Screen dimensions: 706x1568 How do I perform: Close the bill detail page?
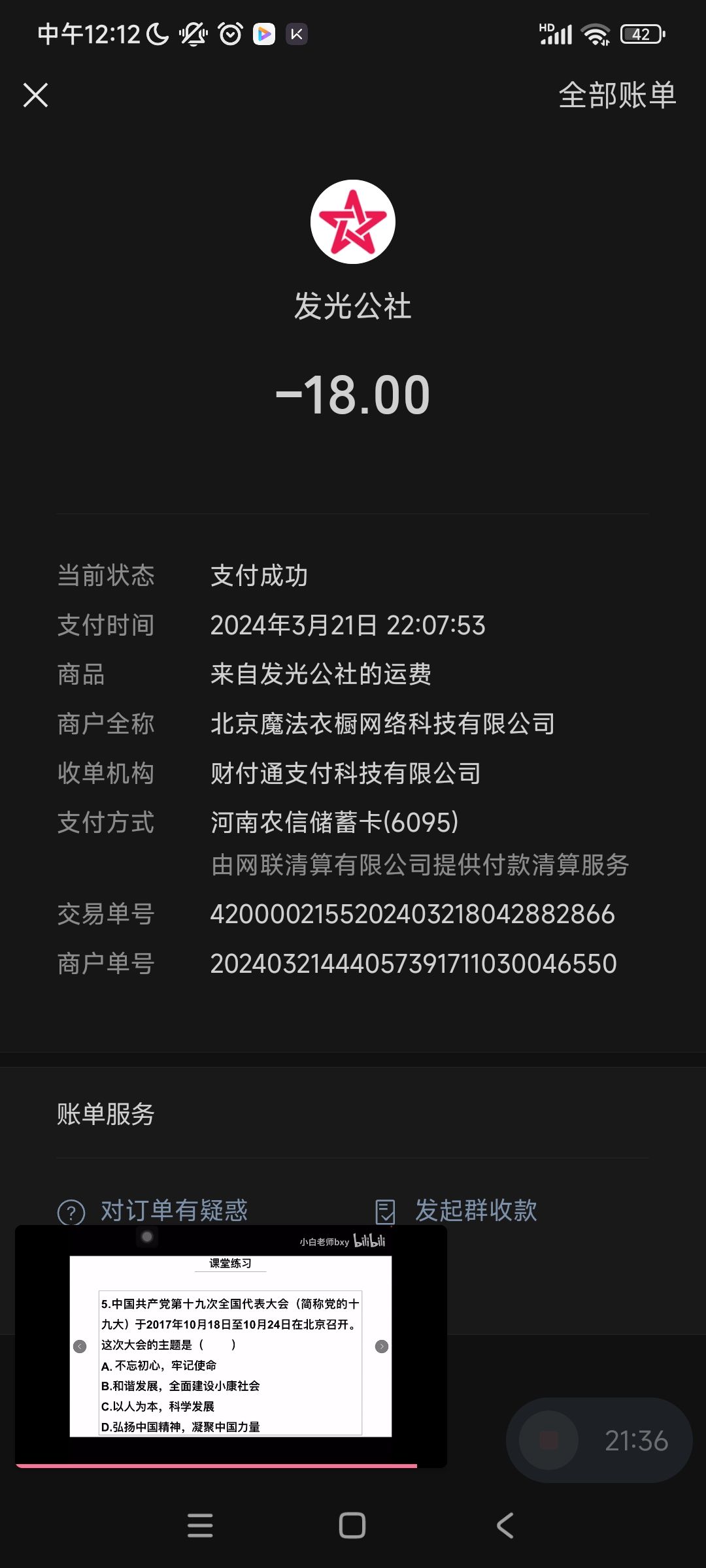pyautogui.click(x=36, y=95)
